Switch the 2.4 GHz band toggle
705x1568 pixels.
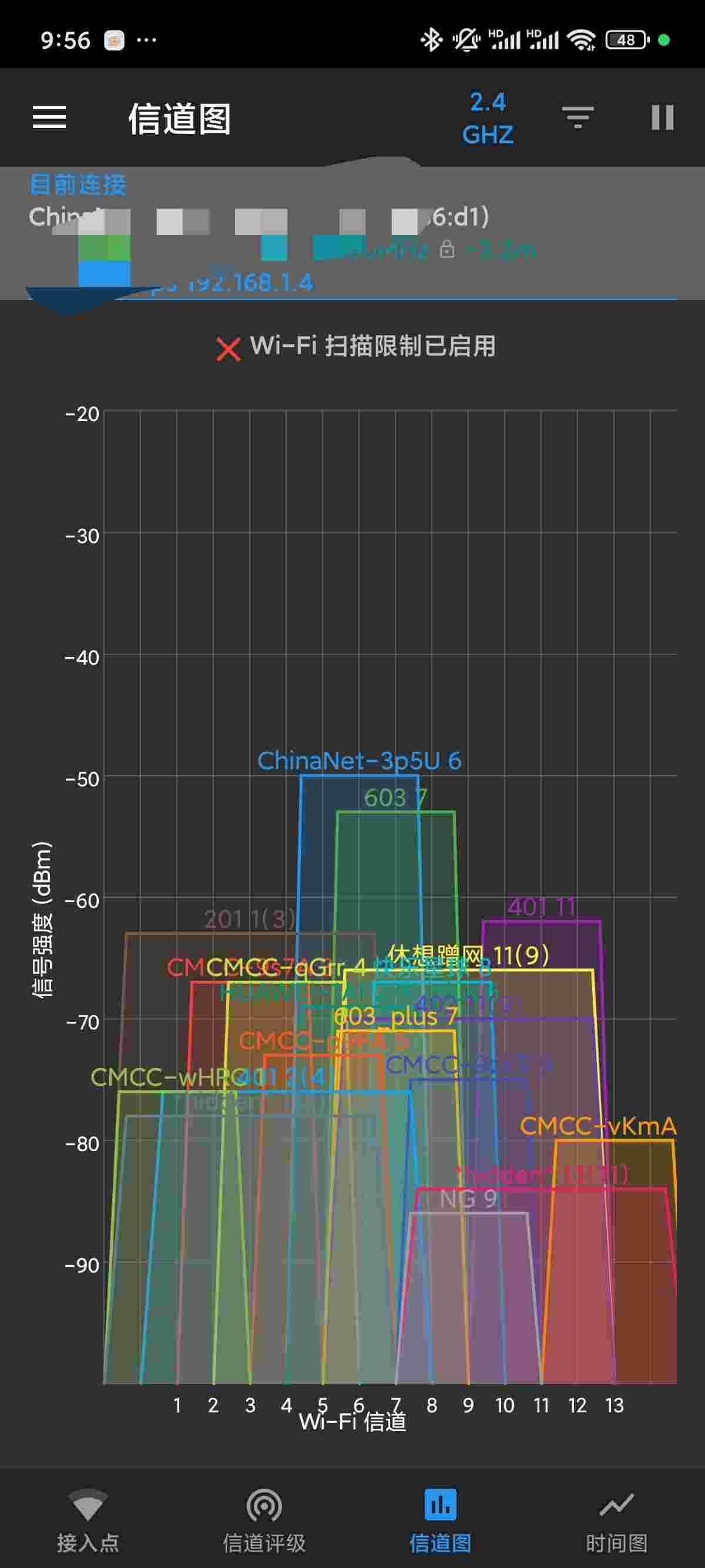click(x=487, y=118)
